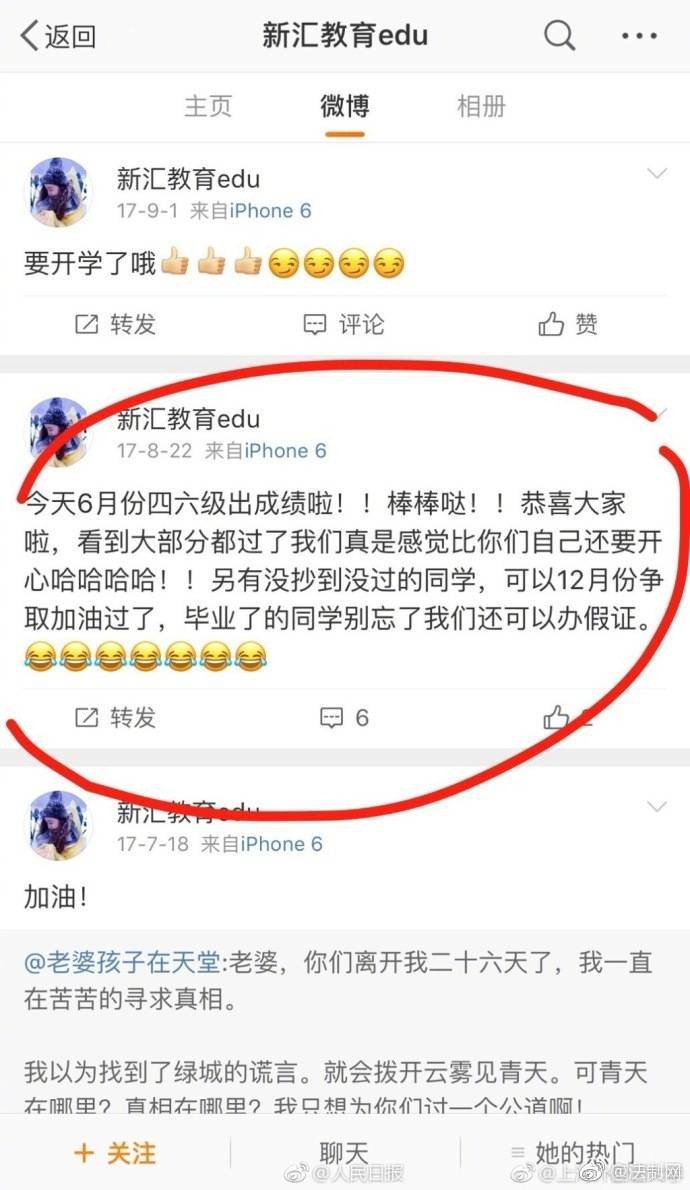This screenshot has width=690, height=1190.
Task: Open the three-dot overflow menu
Action: (x=639, y=37)
